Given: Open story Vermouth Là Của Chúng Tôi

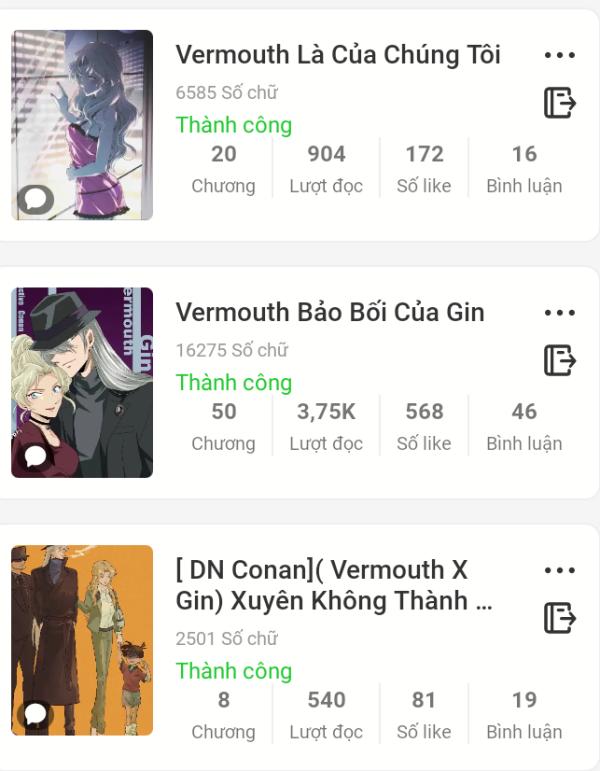Looking at the screenshot, I should click(338, 55).
